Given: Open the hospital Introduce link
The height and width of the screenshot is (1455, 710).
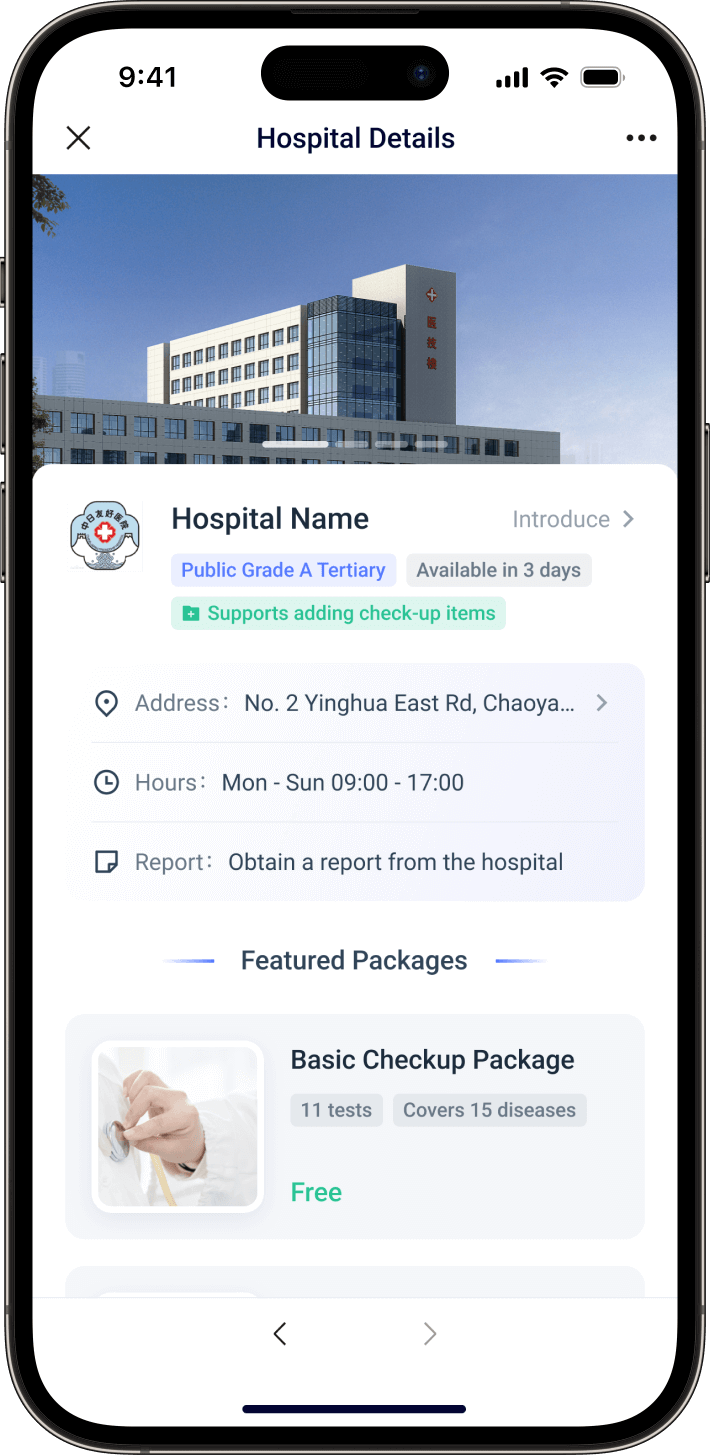Looking at the screenshot, I should pyautogui.click(x=572, y=519).
